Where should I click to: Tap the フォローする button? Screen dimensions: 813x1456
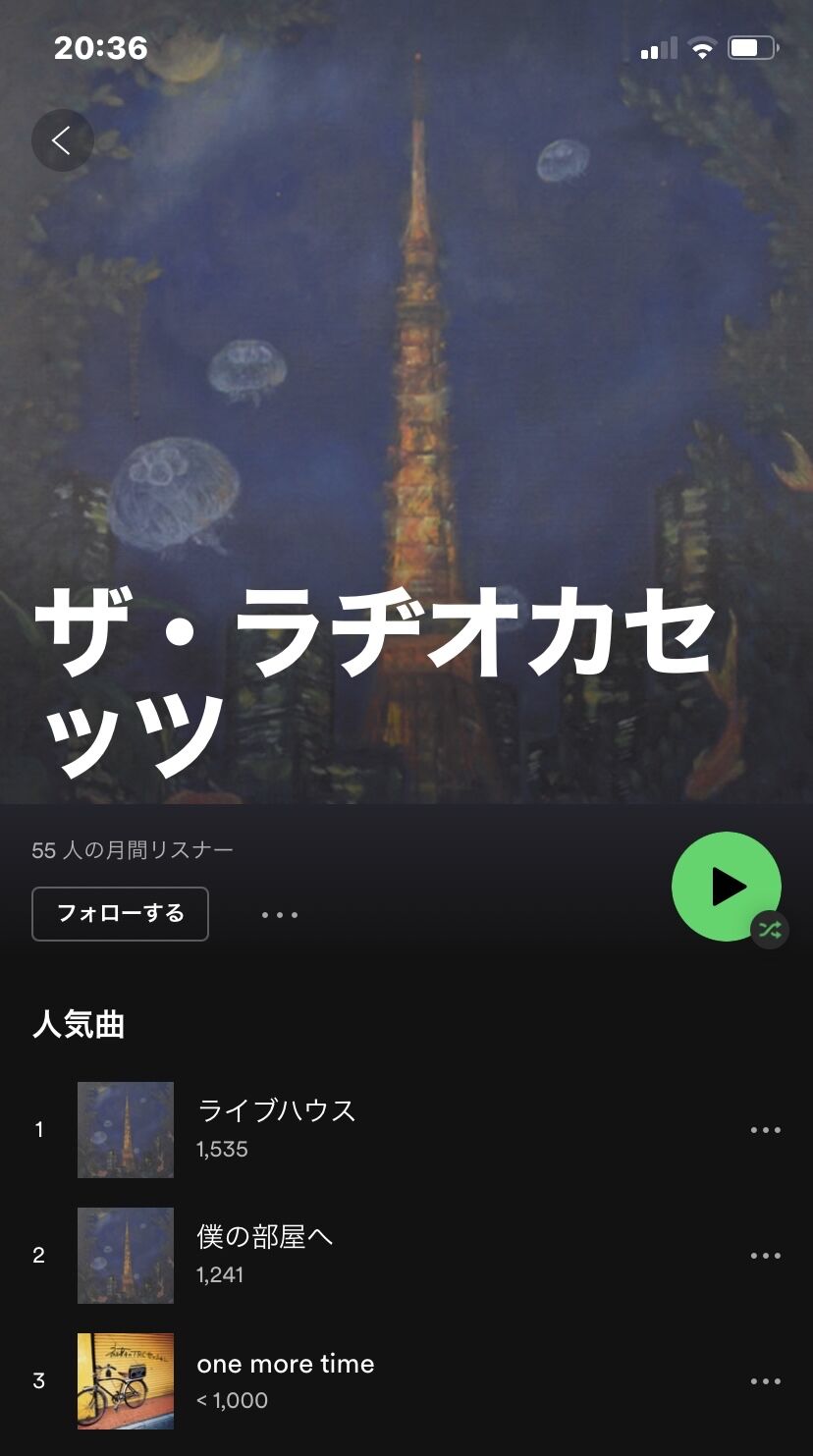click(x=120, y=914)
